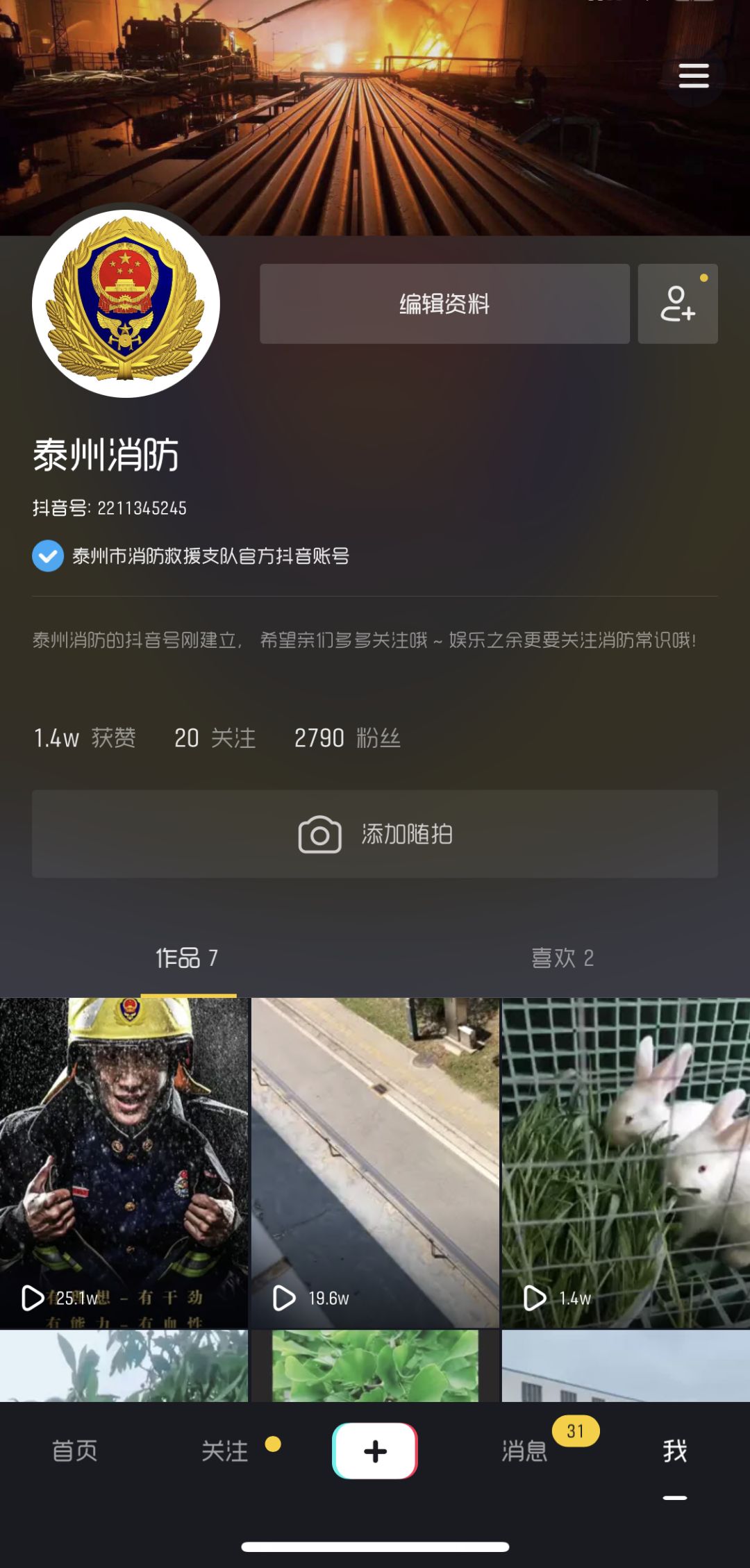This screenshot has width=750, height=1568.
Task: Open the rabbit video with 1.4w plays
Action: click(626, 1163)
